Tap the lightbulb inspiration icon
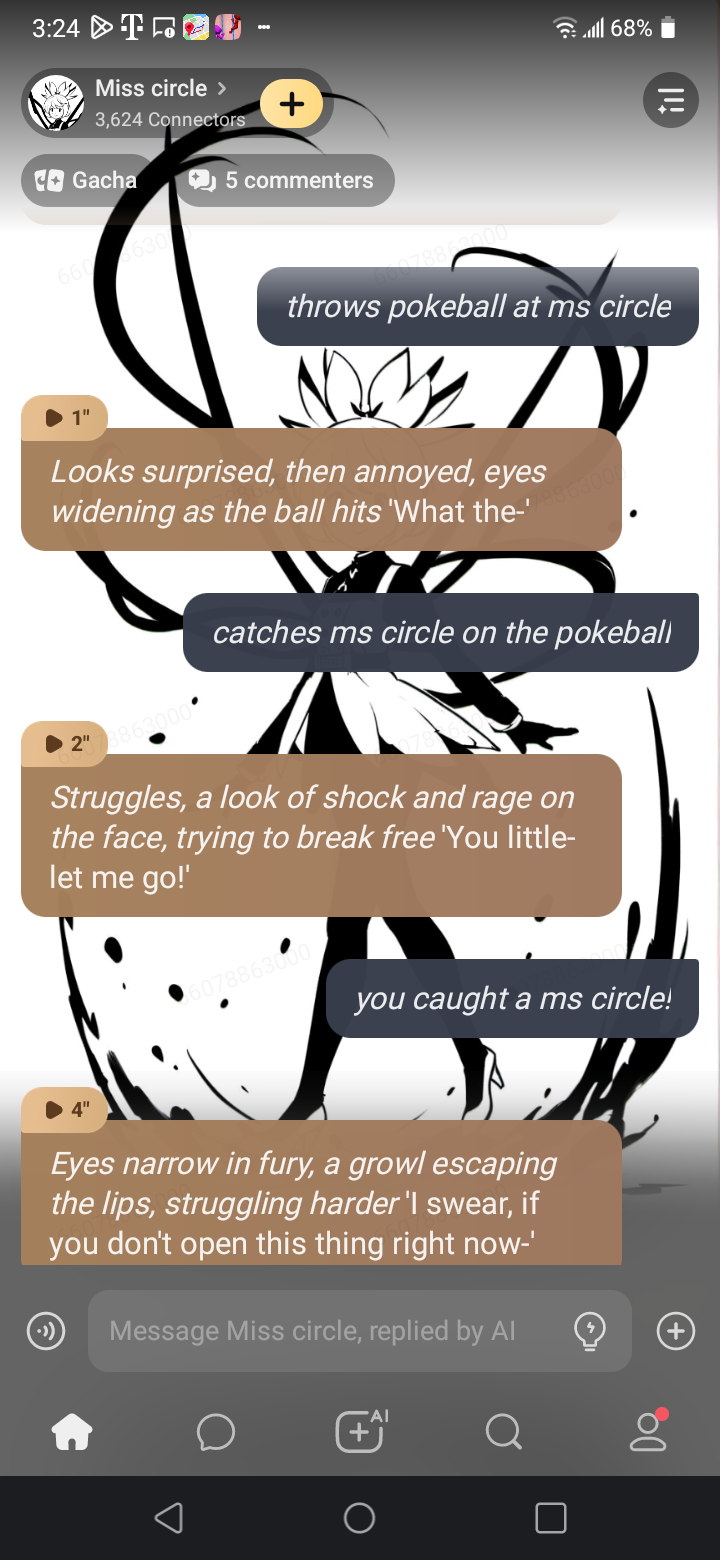Viewport: 720px width, 1560px height. click(x=590, y=1331)
